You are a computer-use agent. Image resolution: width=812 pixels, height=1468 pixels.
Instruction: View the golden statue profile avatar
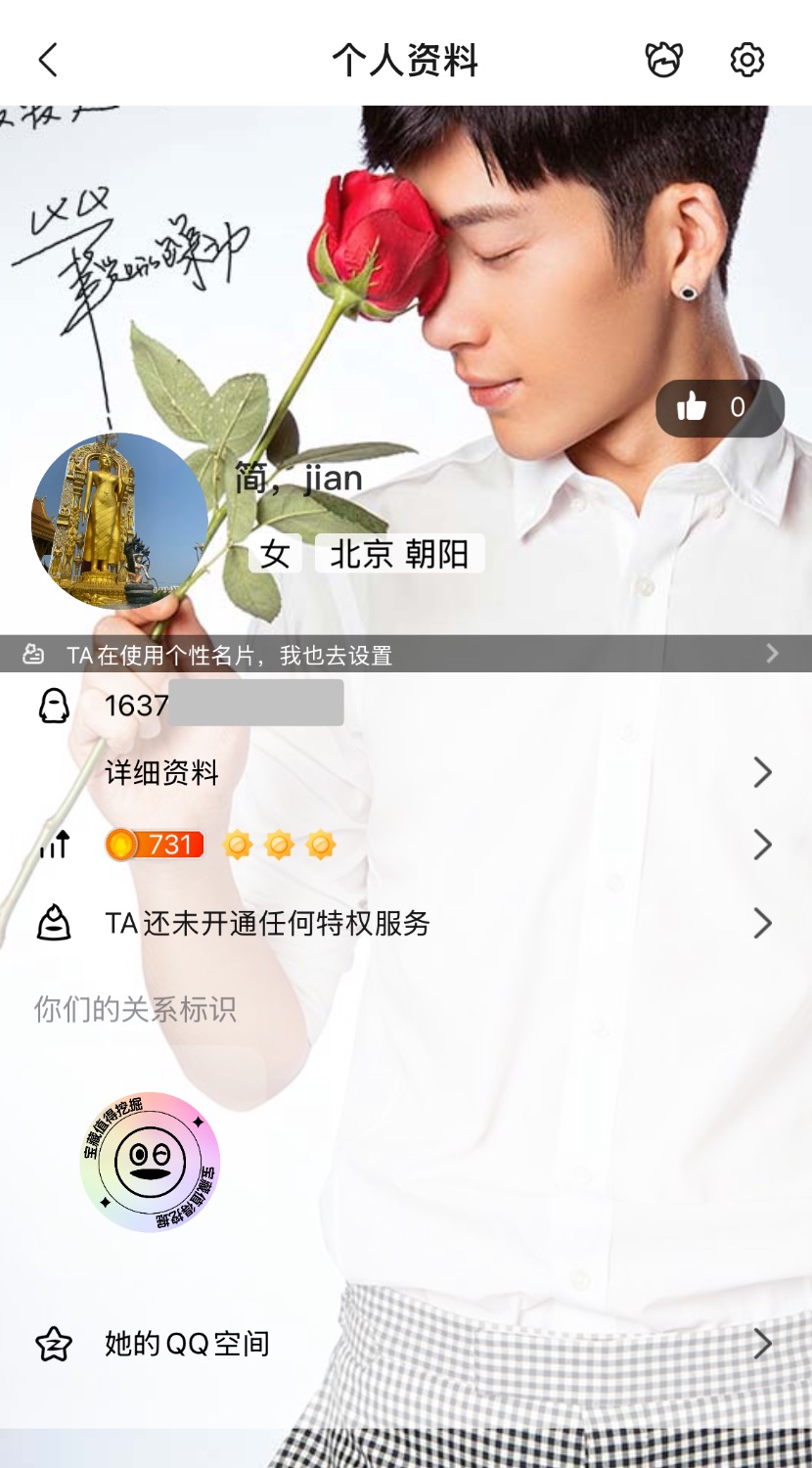coord(119,521)
